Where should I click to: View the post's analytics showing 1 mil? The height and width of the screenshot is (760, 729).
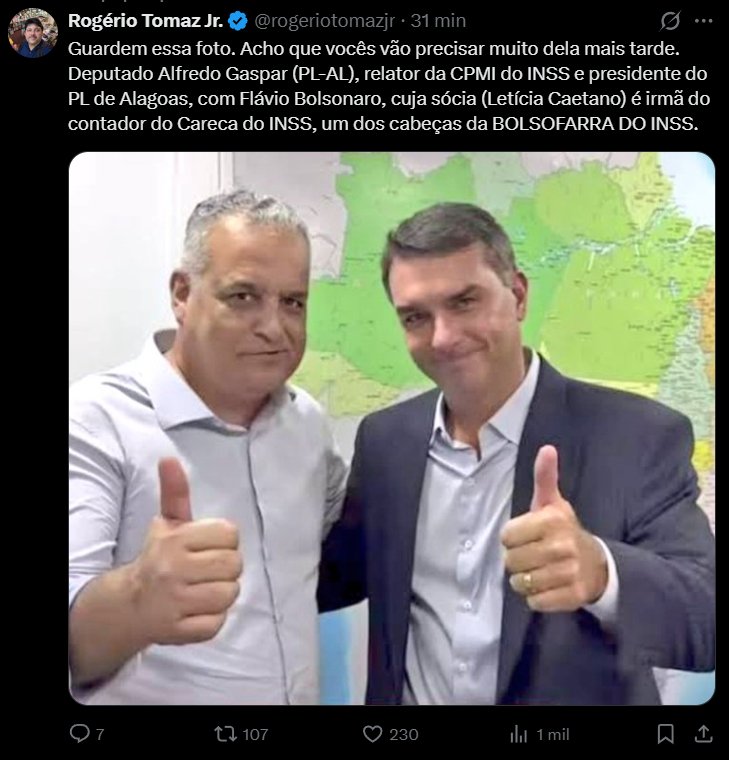pyautogui.click(x=519, y=734)
